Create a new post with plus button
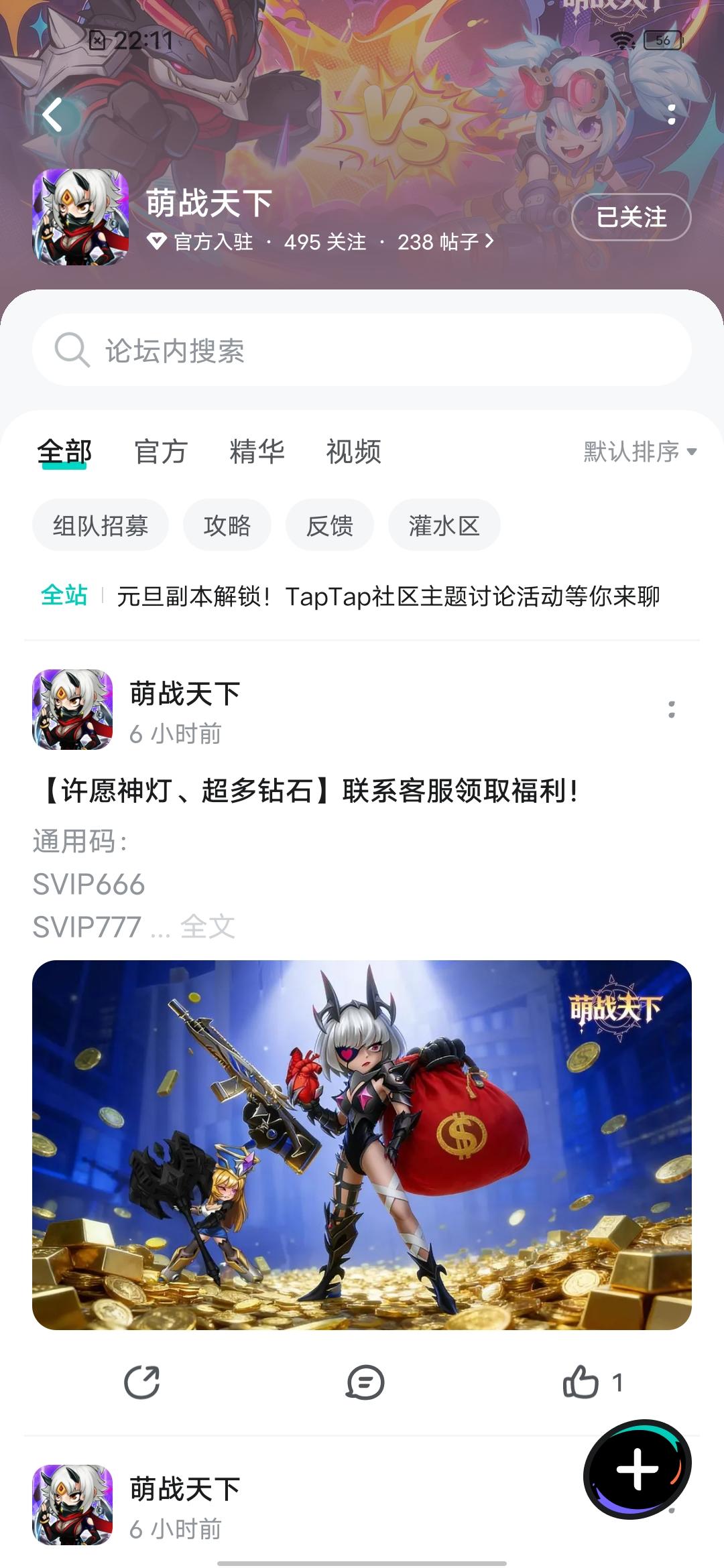This screenshot has height=1568, width=724. (638, 1469)
